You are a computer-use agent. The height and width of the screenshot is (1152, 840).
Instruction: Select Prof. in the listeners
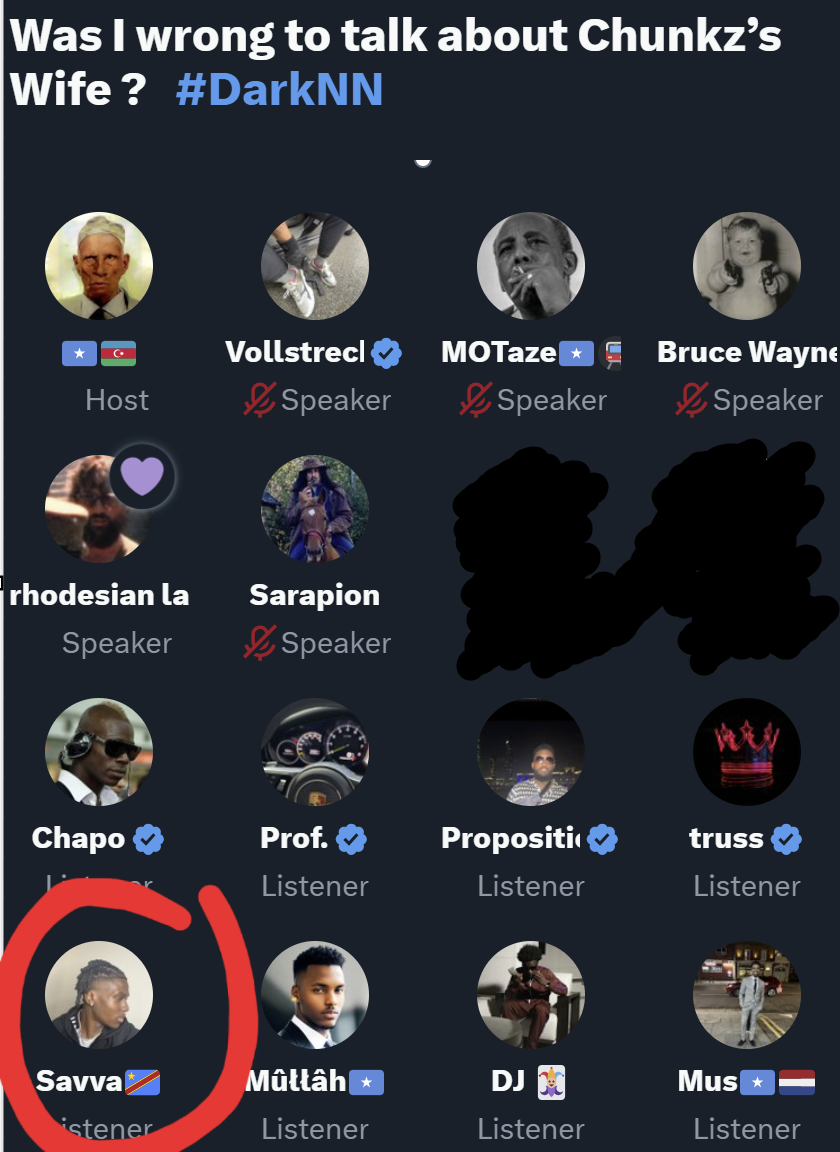click(x=315, y=752)
